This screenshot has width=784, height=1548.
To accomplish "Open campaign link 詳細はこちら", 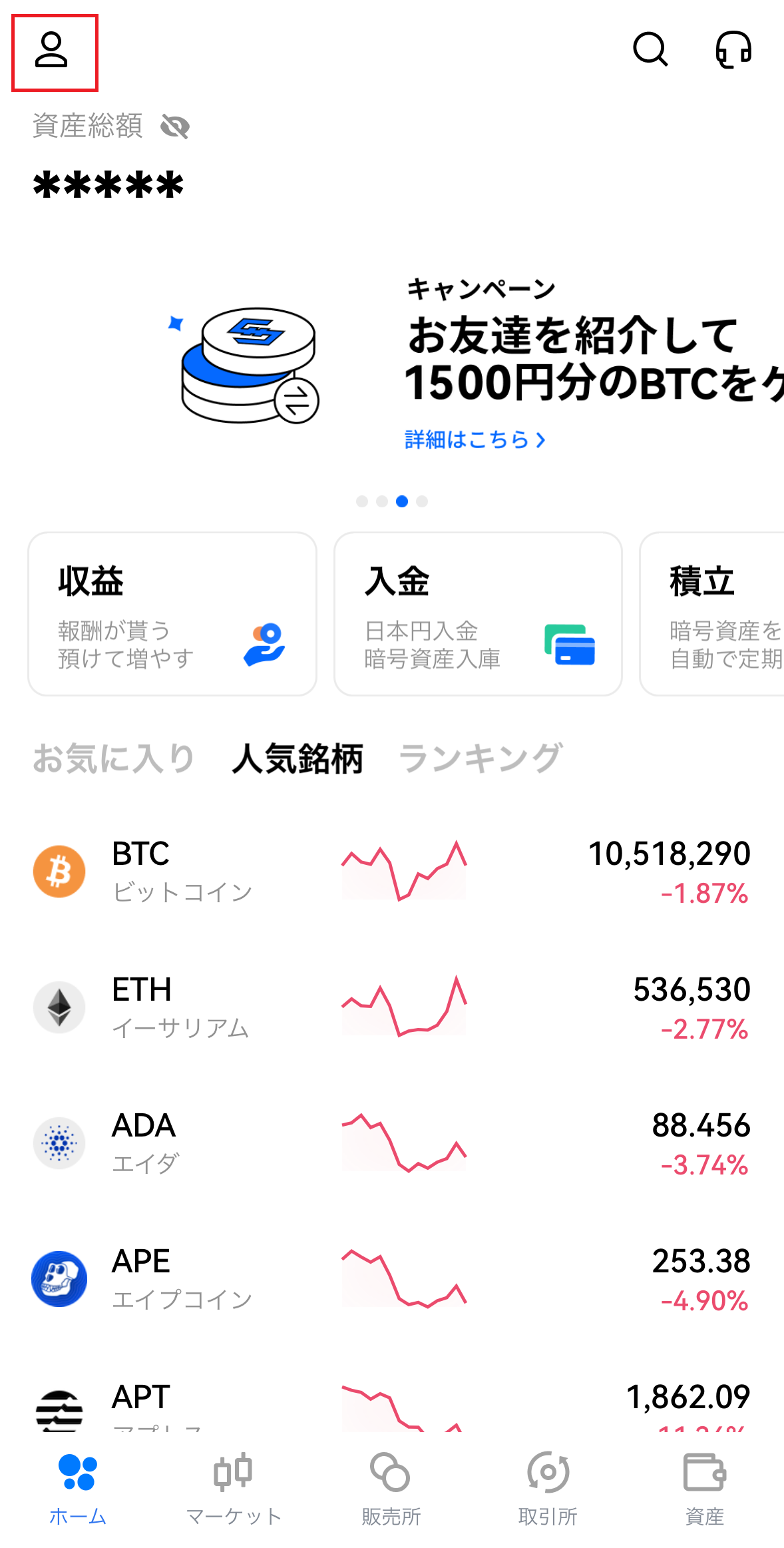I will pyautogui.click(x=475, y=439).
